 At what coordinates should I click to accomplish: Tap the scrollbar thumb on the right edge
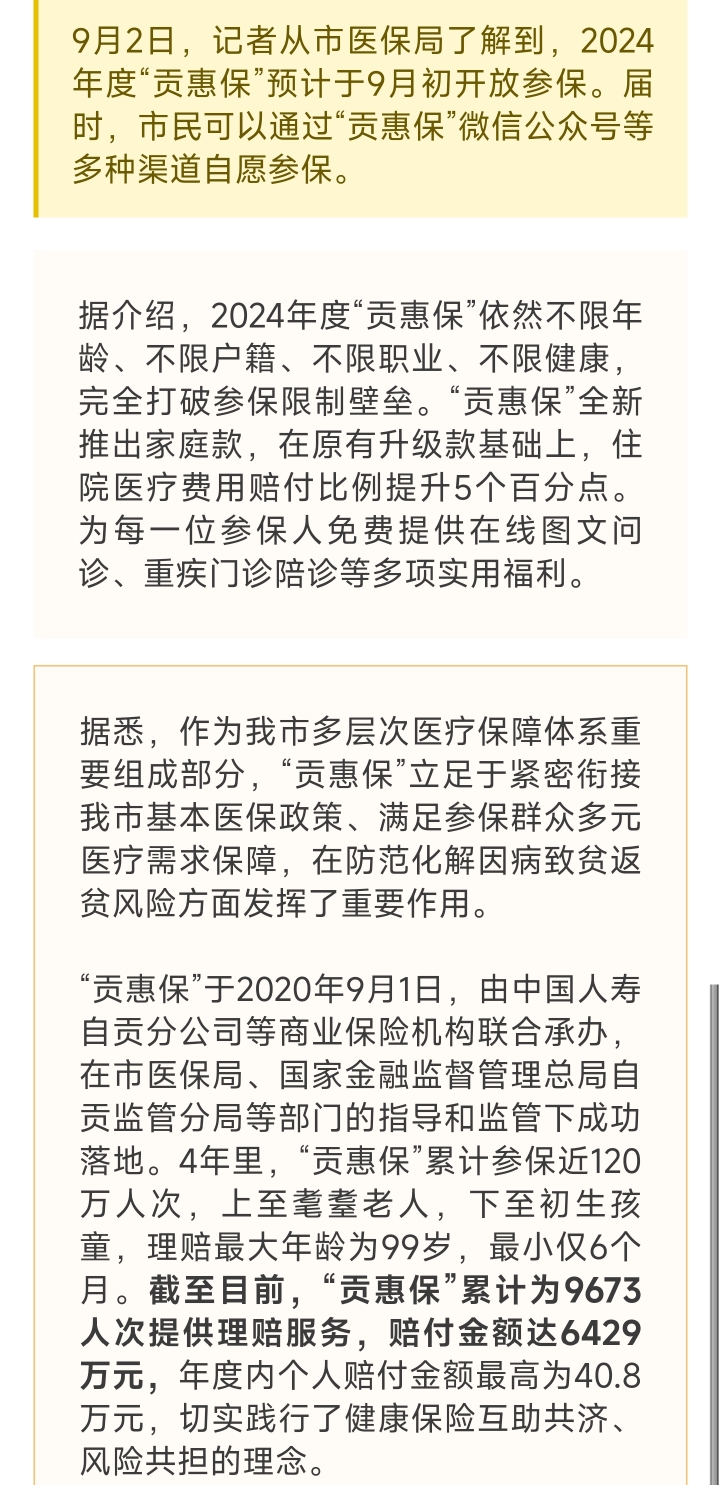(714, 1234)
